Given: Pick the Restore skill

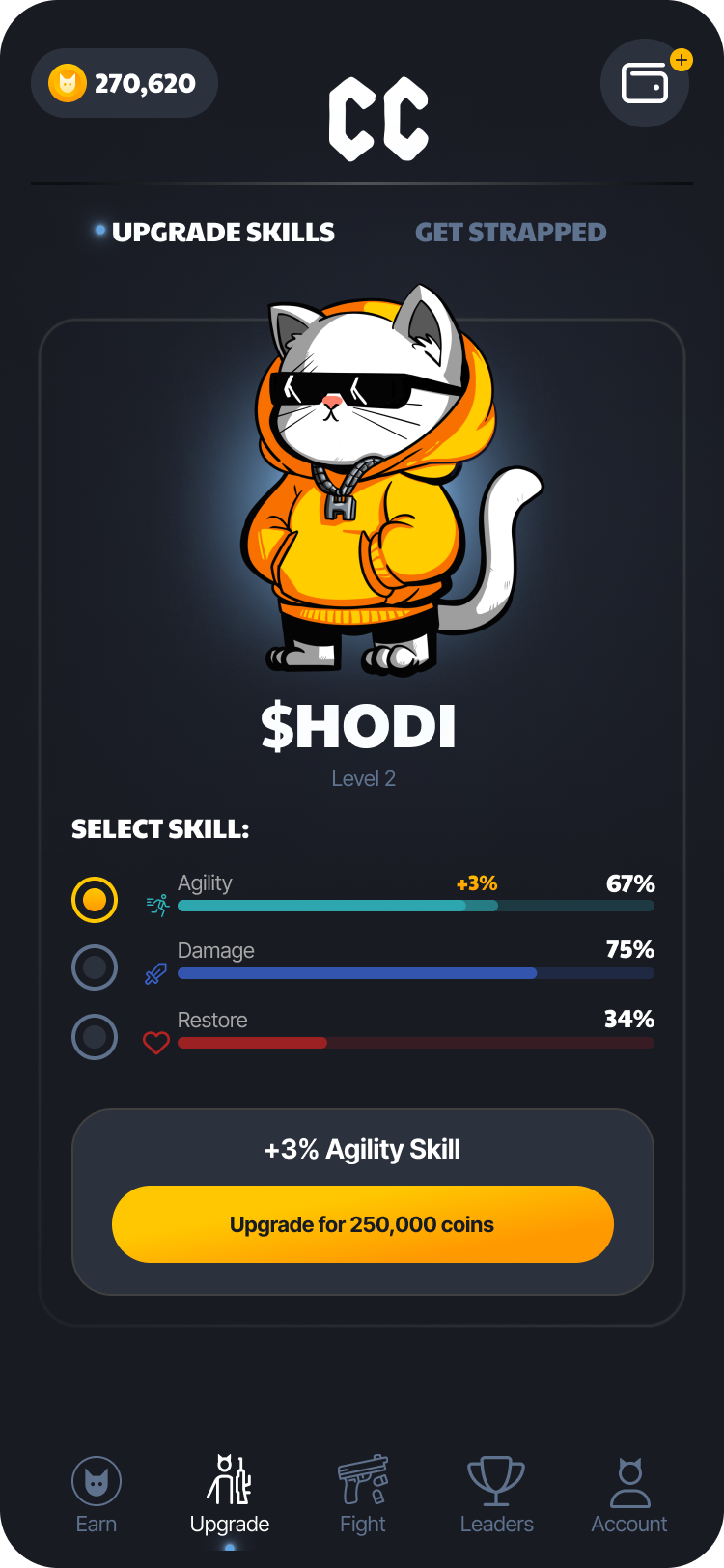Looking at the screenshot, I should (x=95, y=1037).
